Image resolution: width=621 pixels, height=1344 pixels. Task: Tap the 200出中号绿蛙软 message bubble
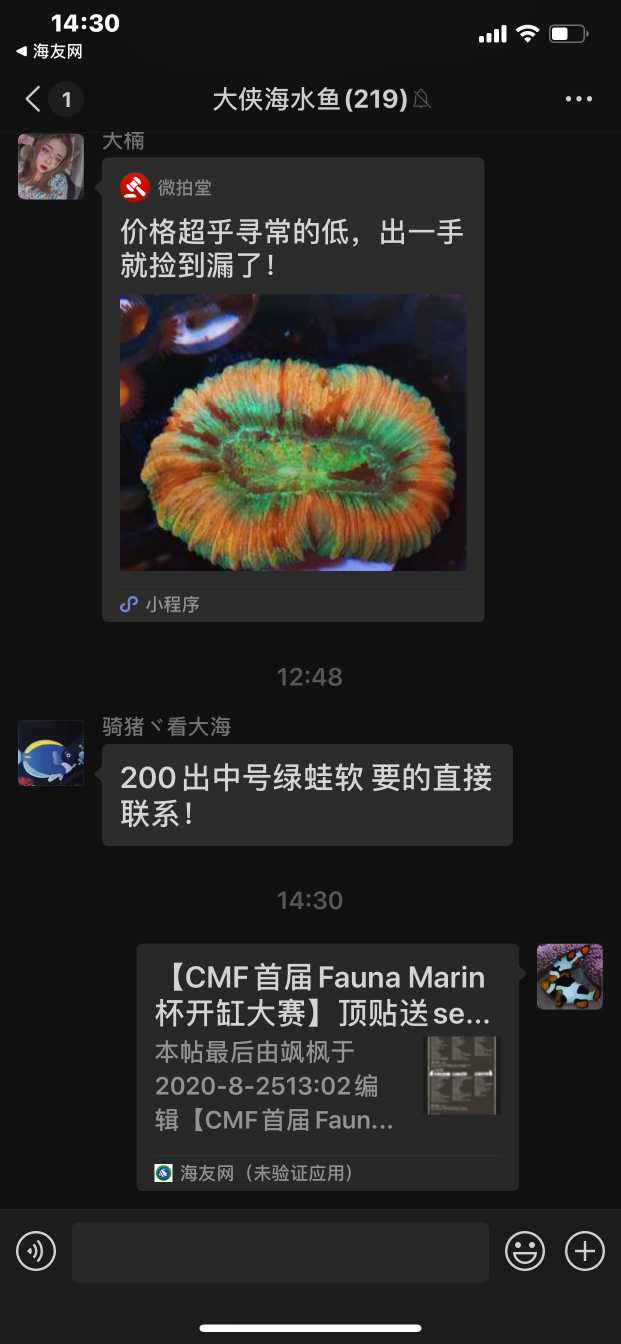click(x=307, y=795)
